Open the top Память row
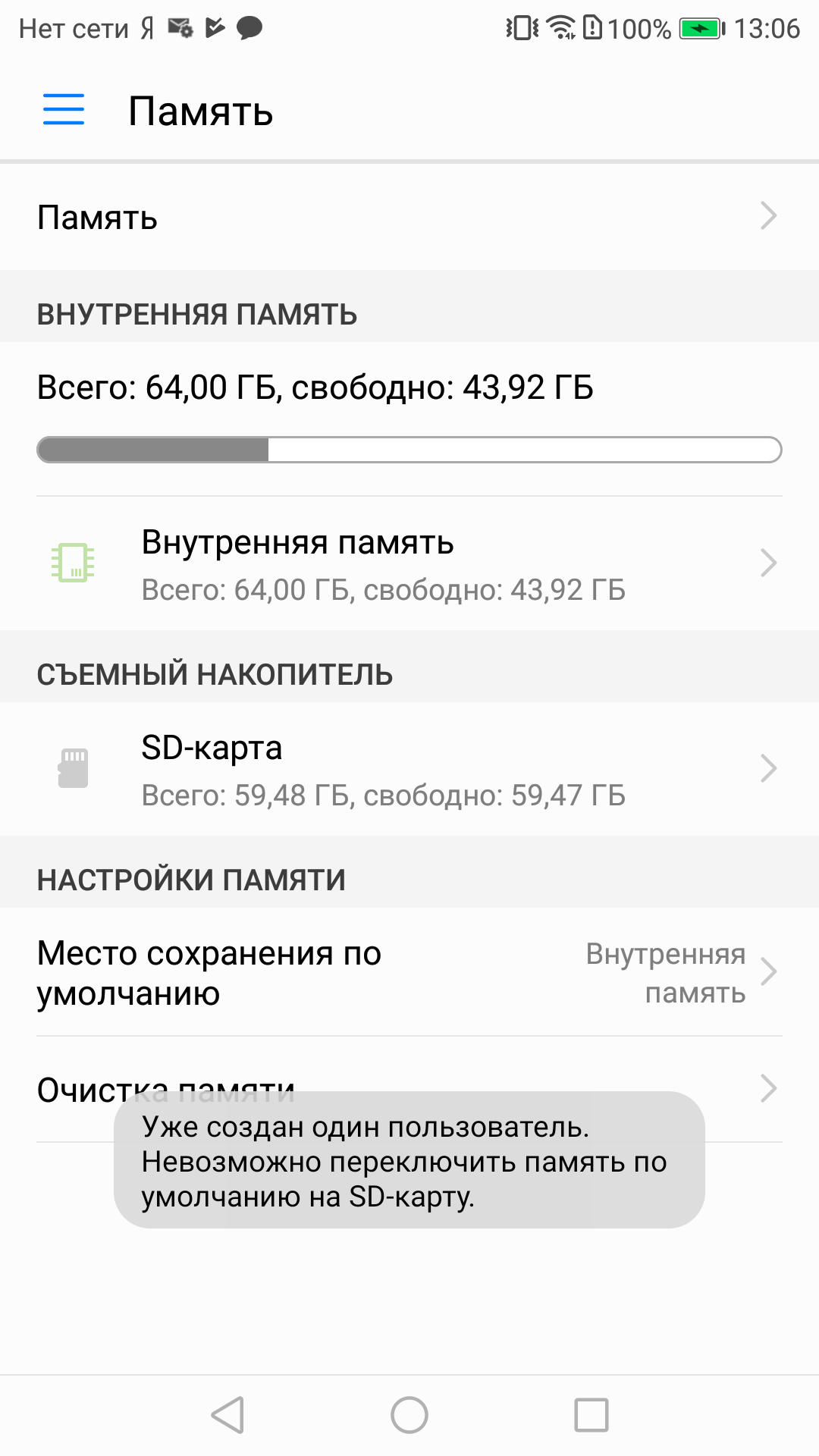The height and width of the screenshot is (1456, 819). pos(409,218)
